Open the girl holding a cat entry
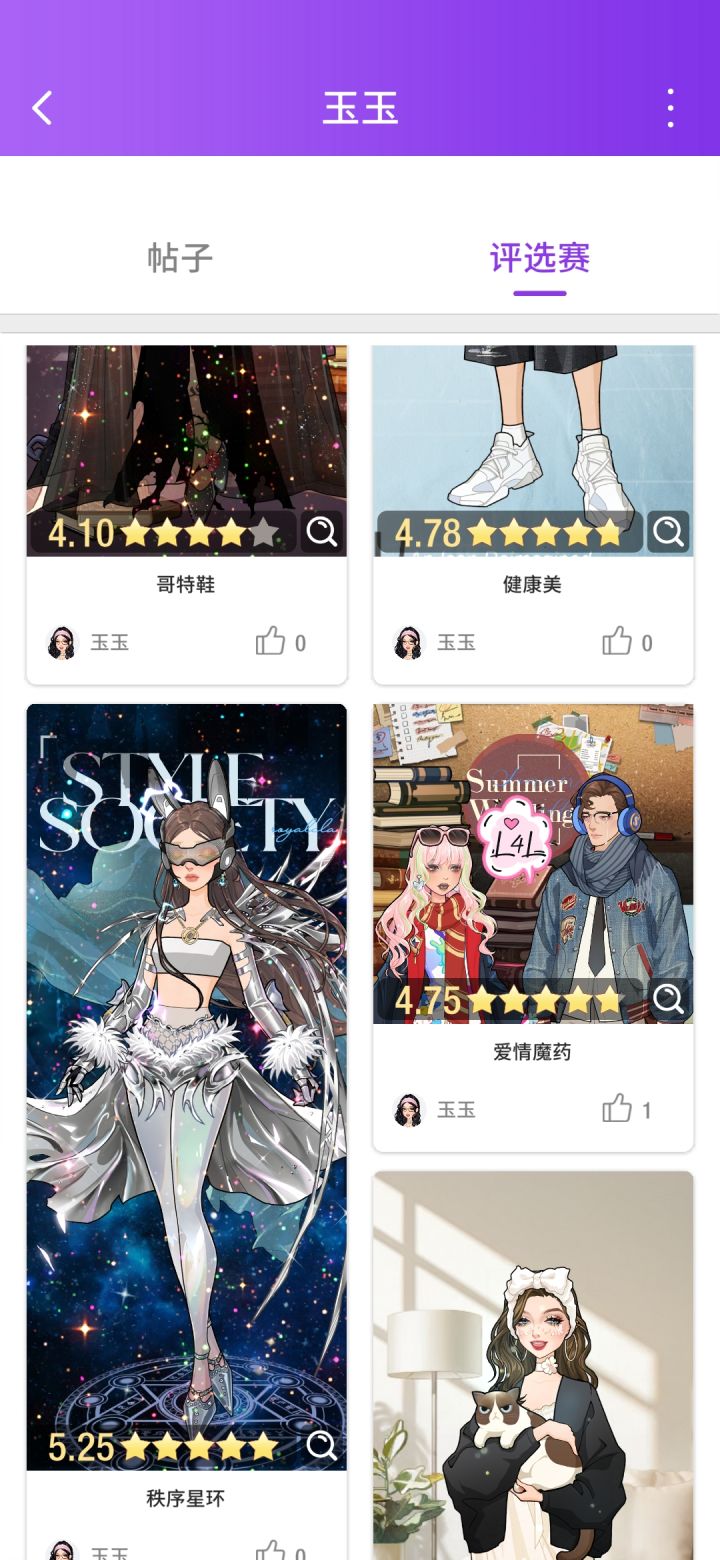Screen dimensions: 720x1560 tap(532, 1370)
